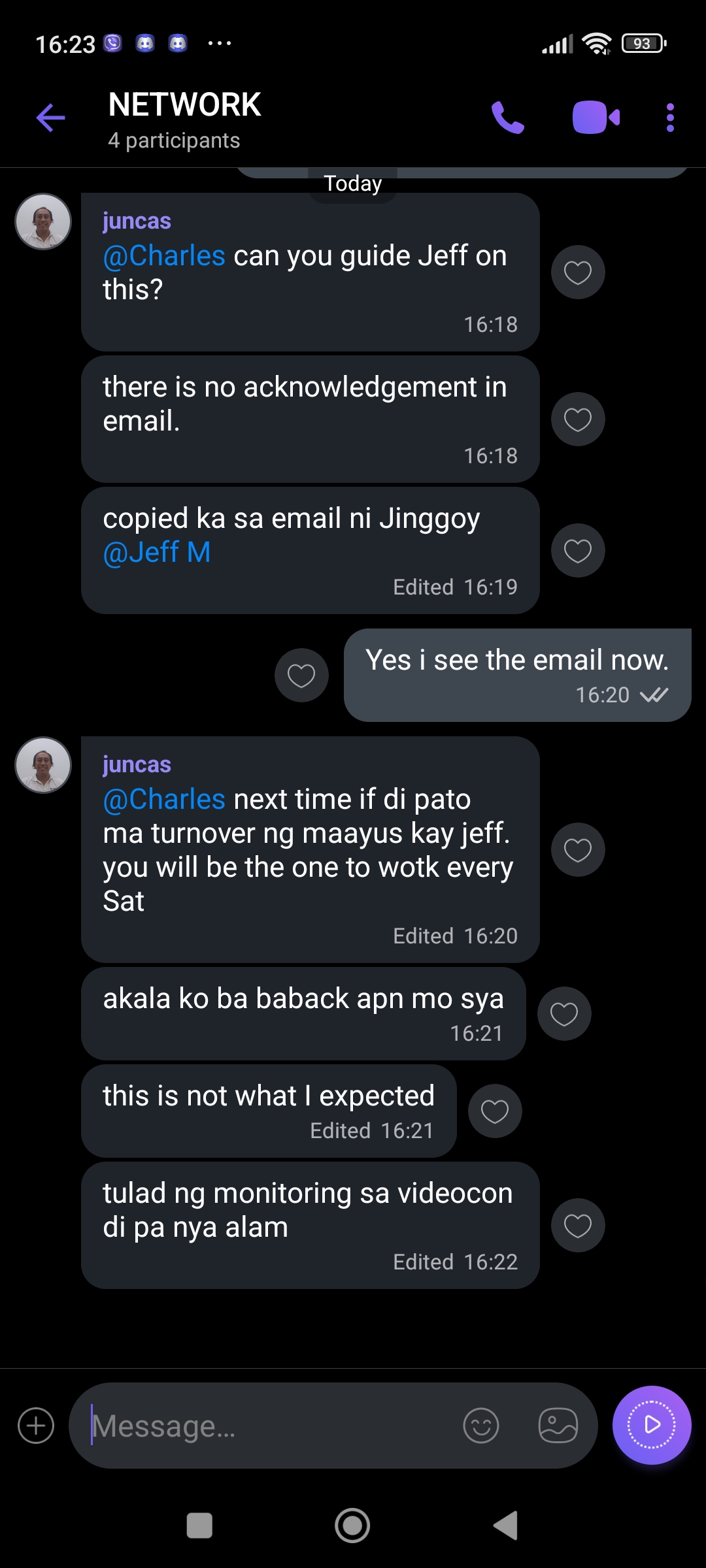Open the overflow menu
The width and height of the screenshot is (706, 1568).
670,118
